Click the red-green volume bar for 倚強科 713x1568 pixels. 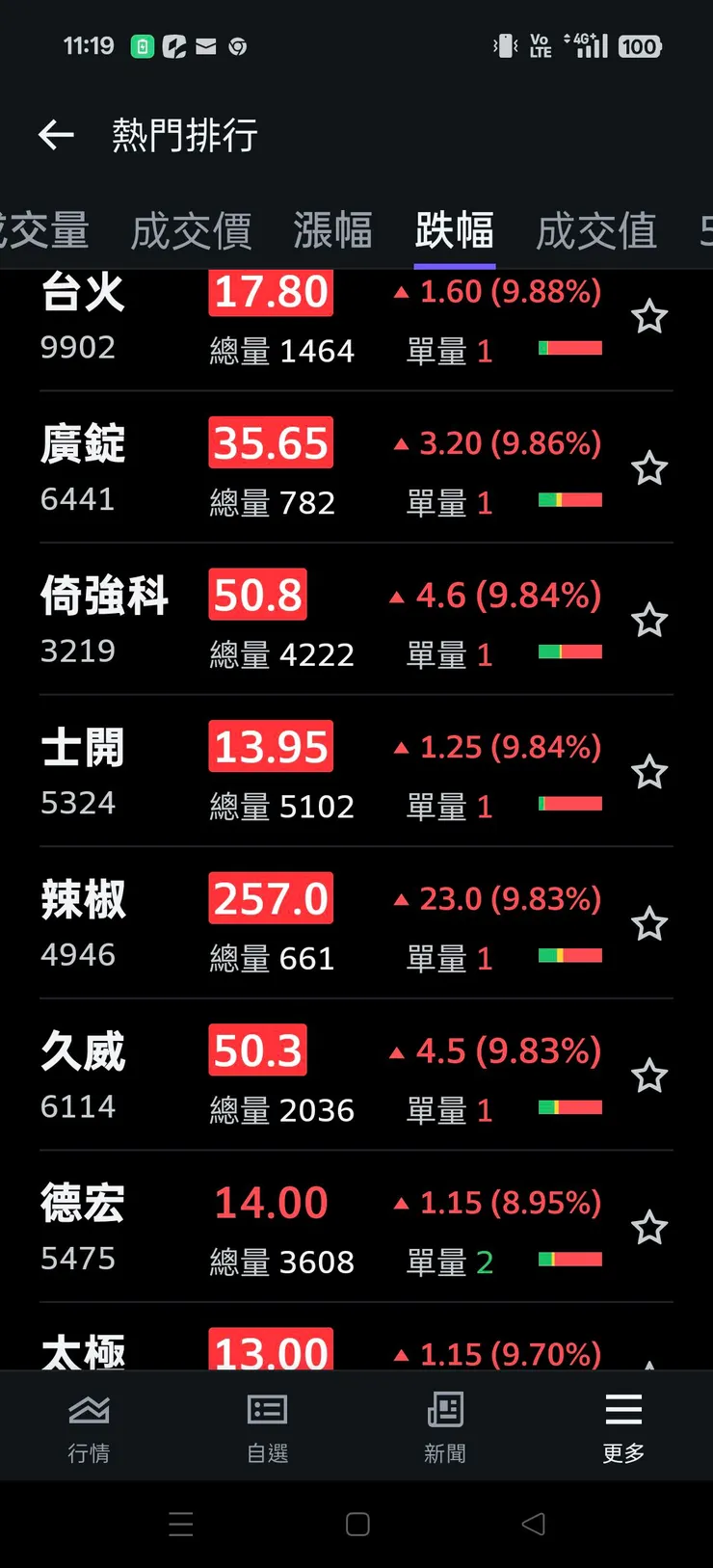(569, 651)
